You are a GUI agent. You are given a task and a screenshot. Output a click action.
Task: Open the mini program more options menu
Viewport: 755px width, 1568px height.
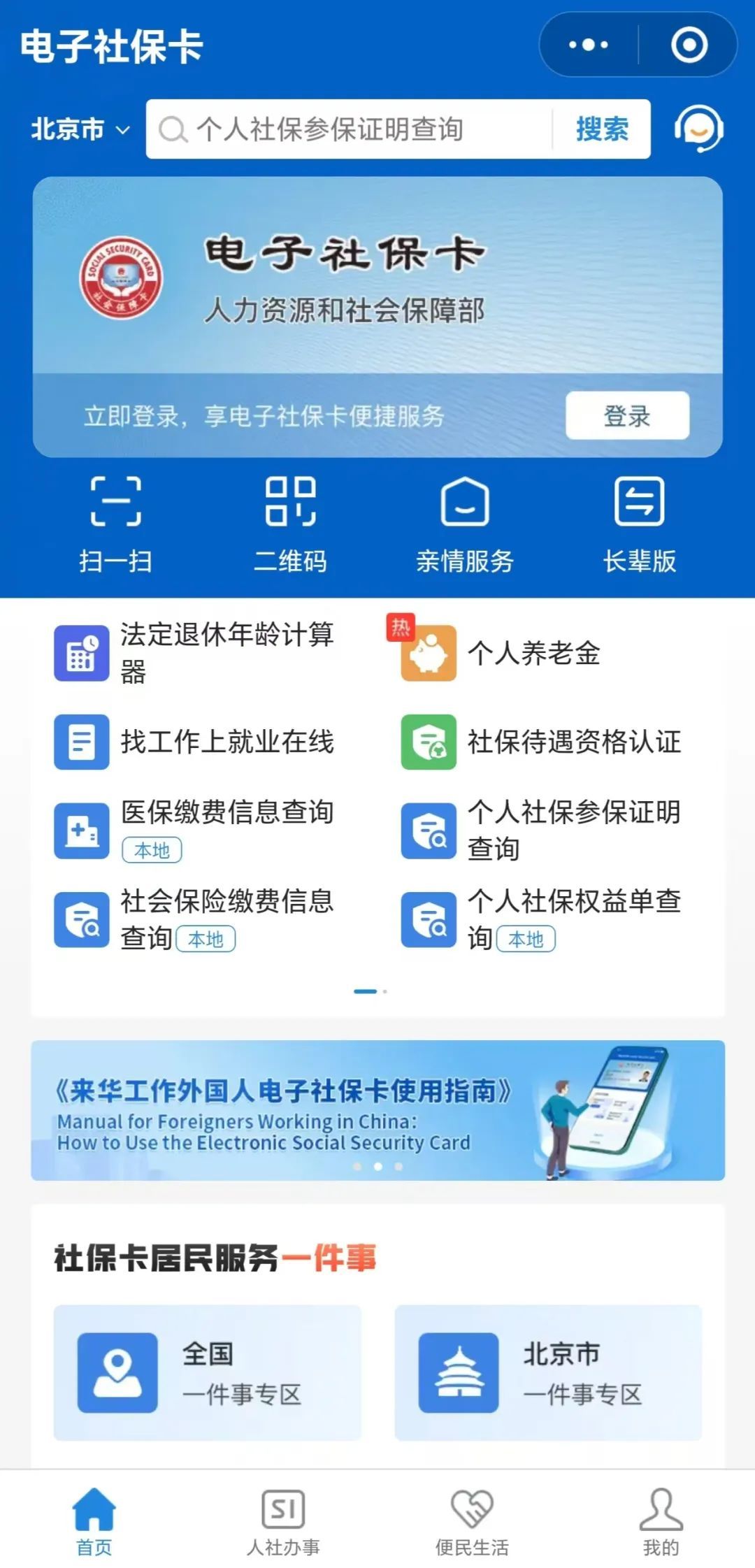[x=588, y=45]
